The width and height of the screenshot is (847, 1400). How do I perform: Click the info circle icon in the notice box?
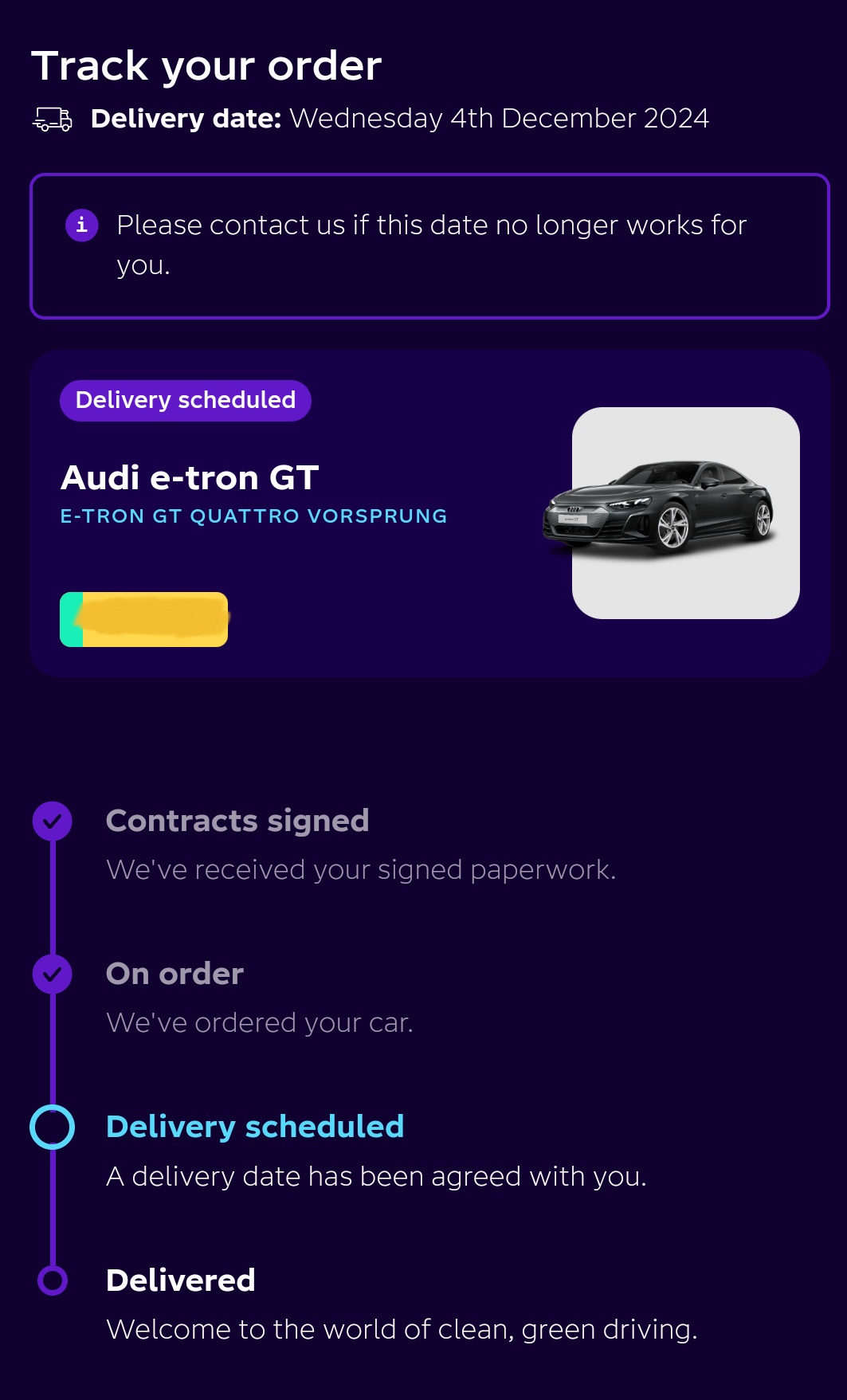point(82,225)
